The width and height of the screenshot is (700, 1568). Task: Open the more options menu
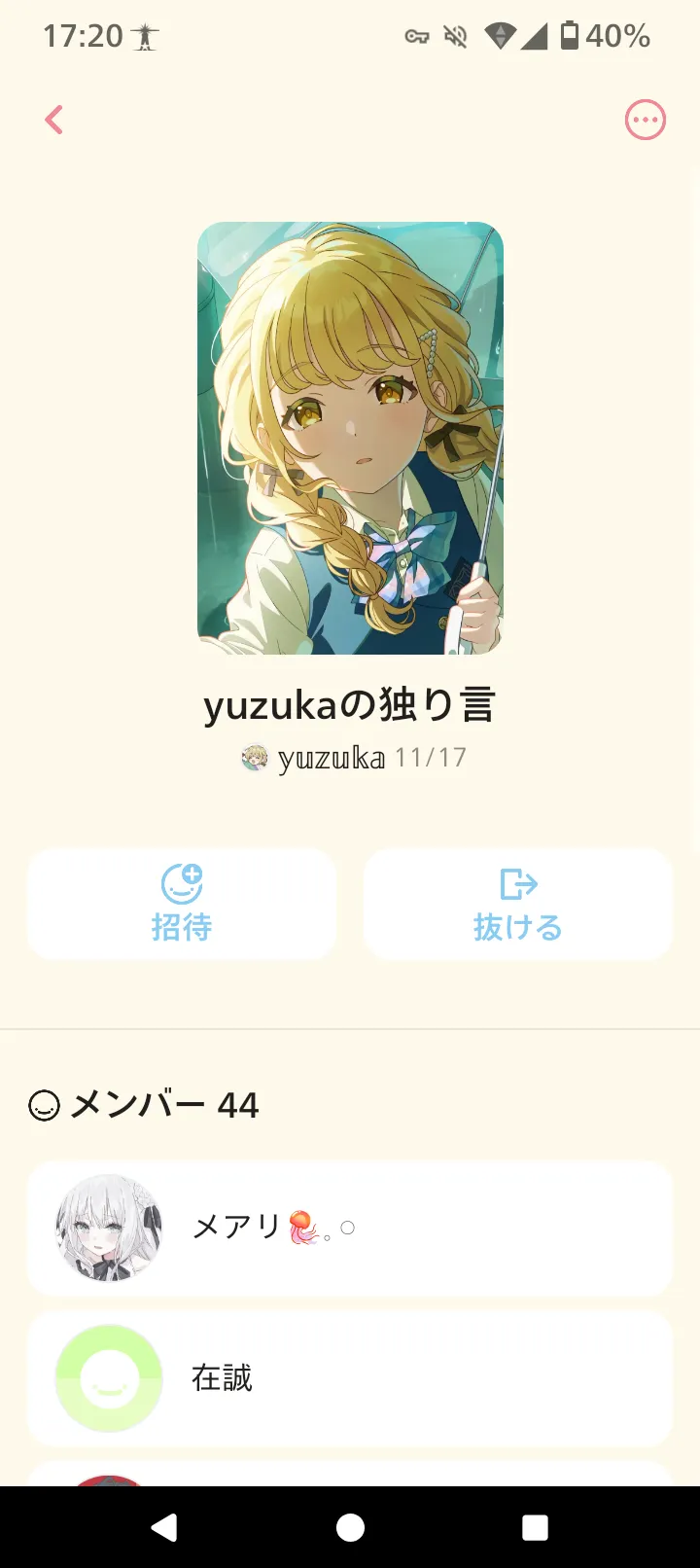tap(645, 121)
